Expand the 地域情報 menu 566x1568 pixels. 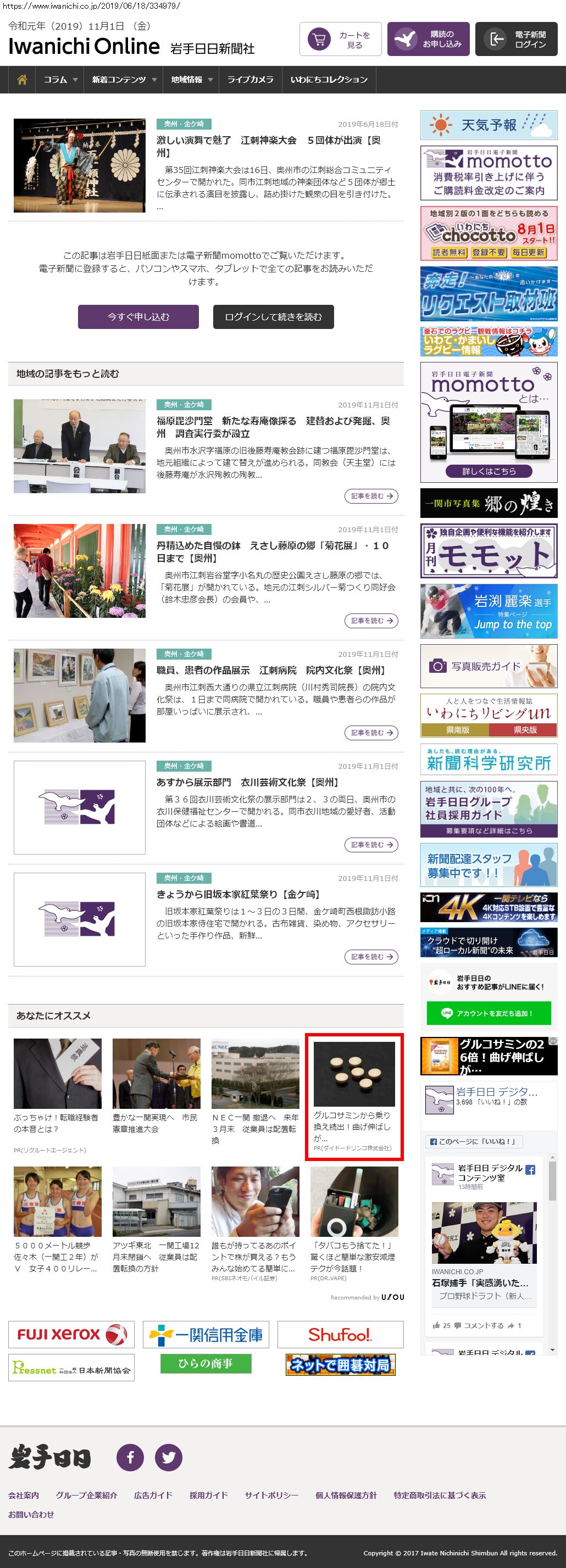click(x=191, y=80)
